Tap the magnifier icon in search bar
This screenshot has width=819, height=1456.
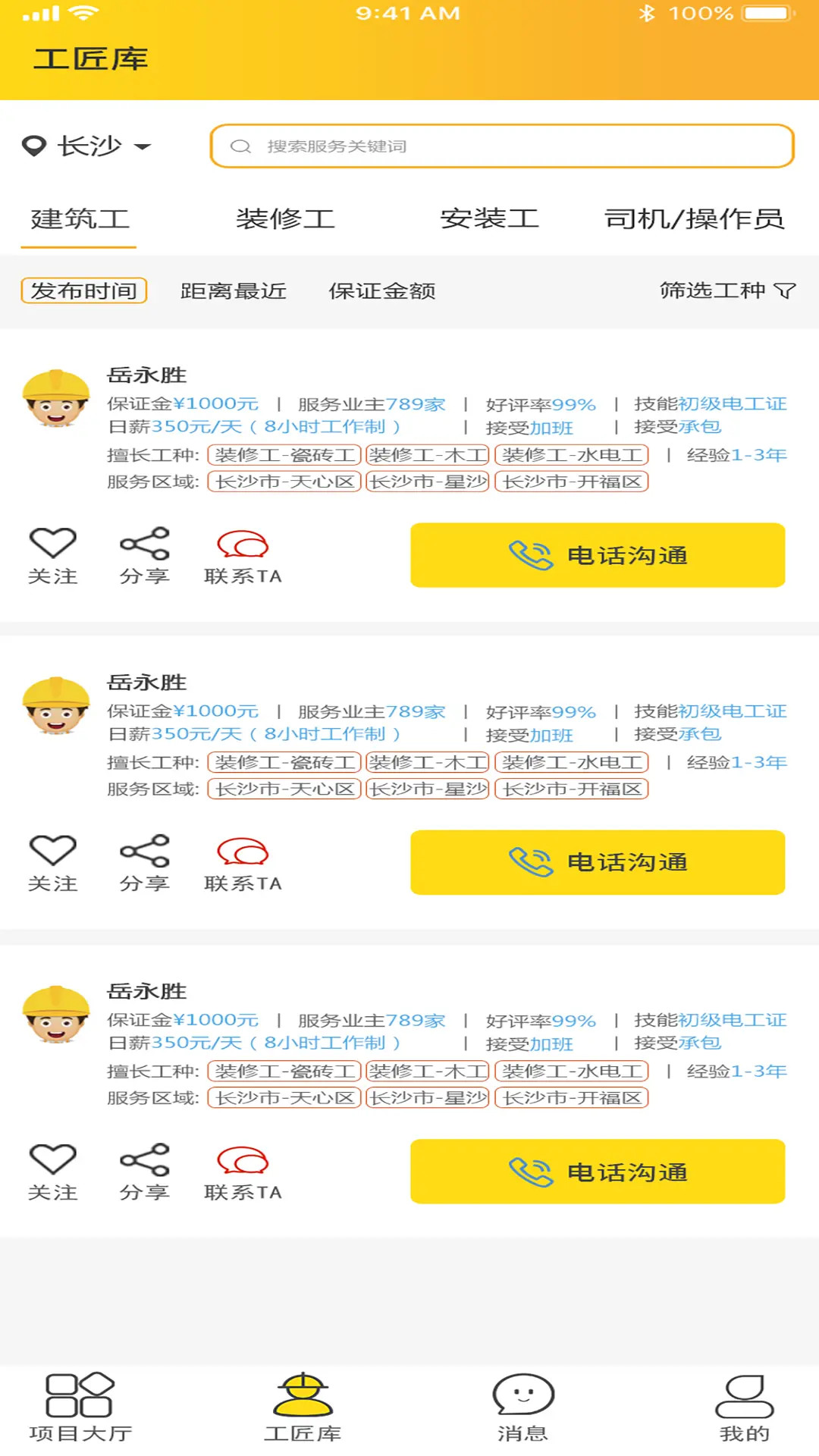pyautogui.click(x=241, y=146)
